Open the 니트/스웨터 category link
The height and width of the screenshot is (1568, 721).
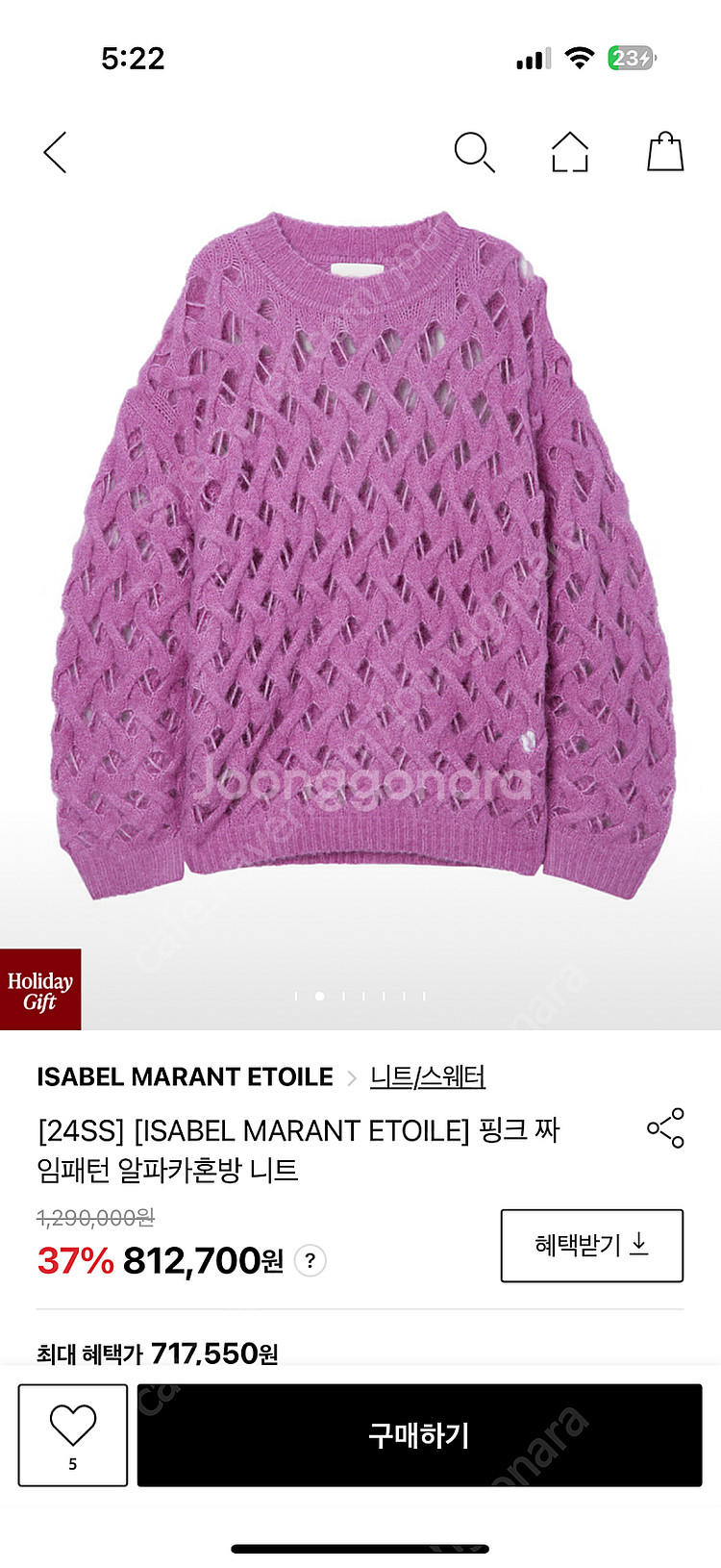428,1076
